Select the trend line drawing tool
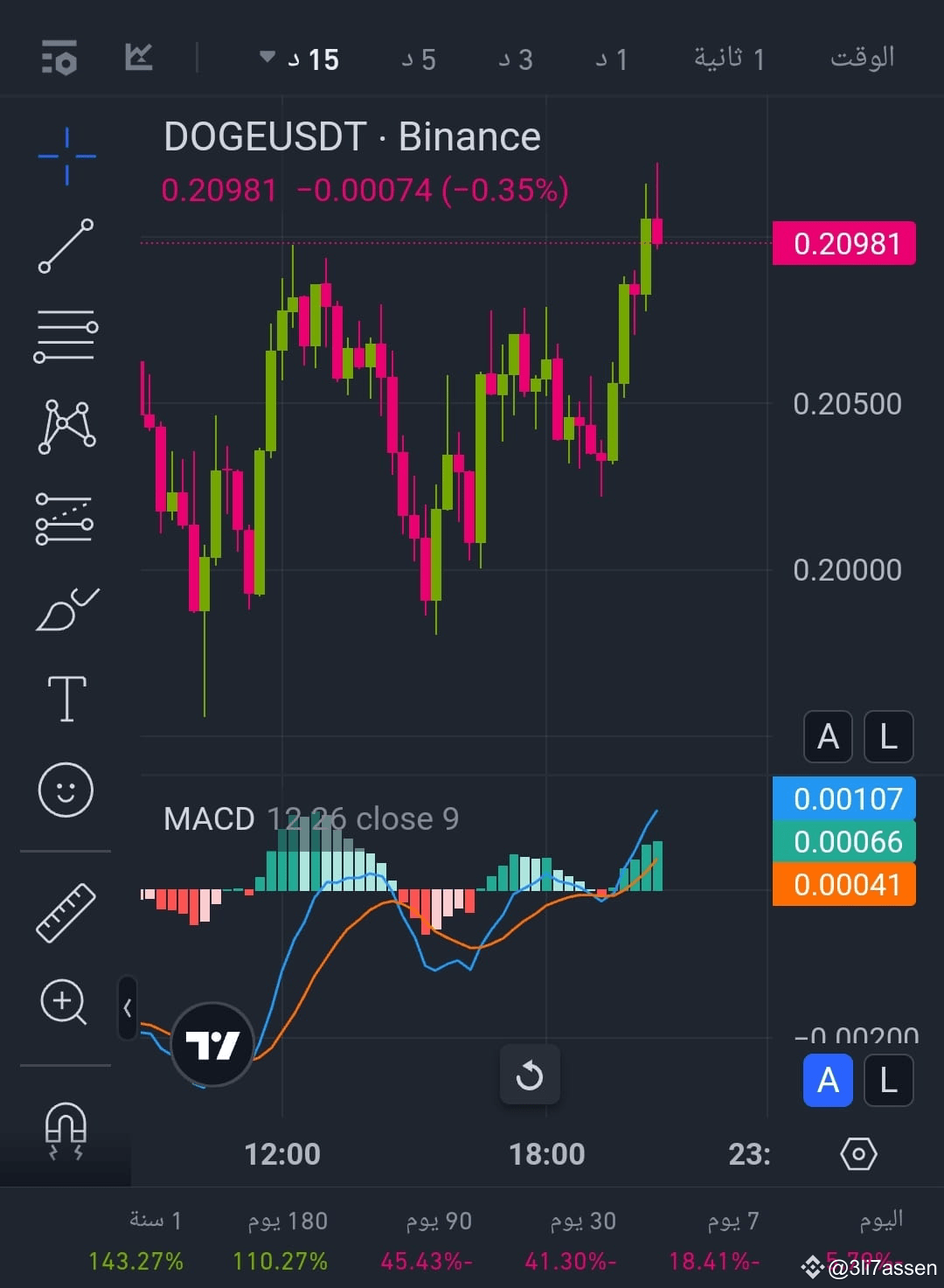 click(x=65, y=246)
